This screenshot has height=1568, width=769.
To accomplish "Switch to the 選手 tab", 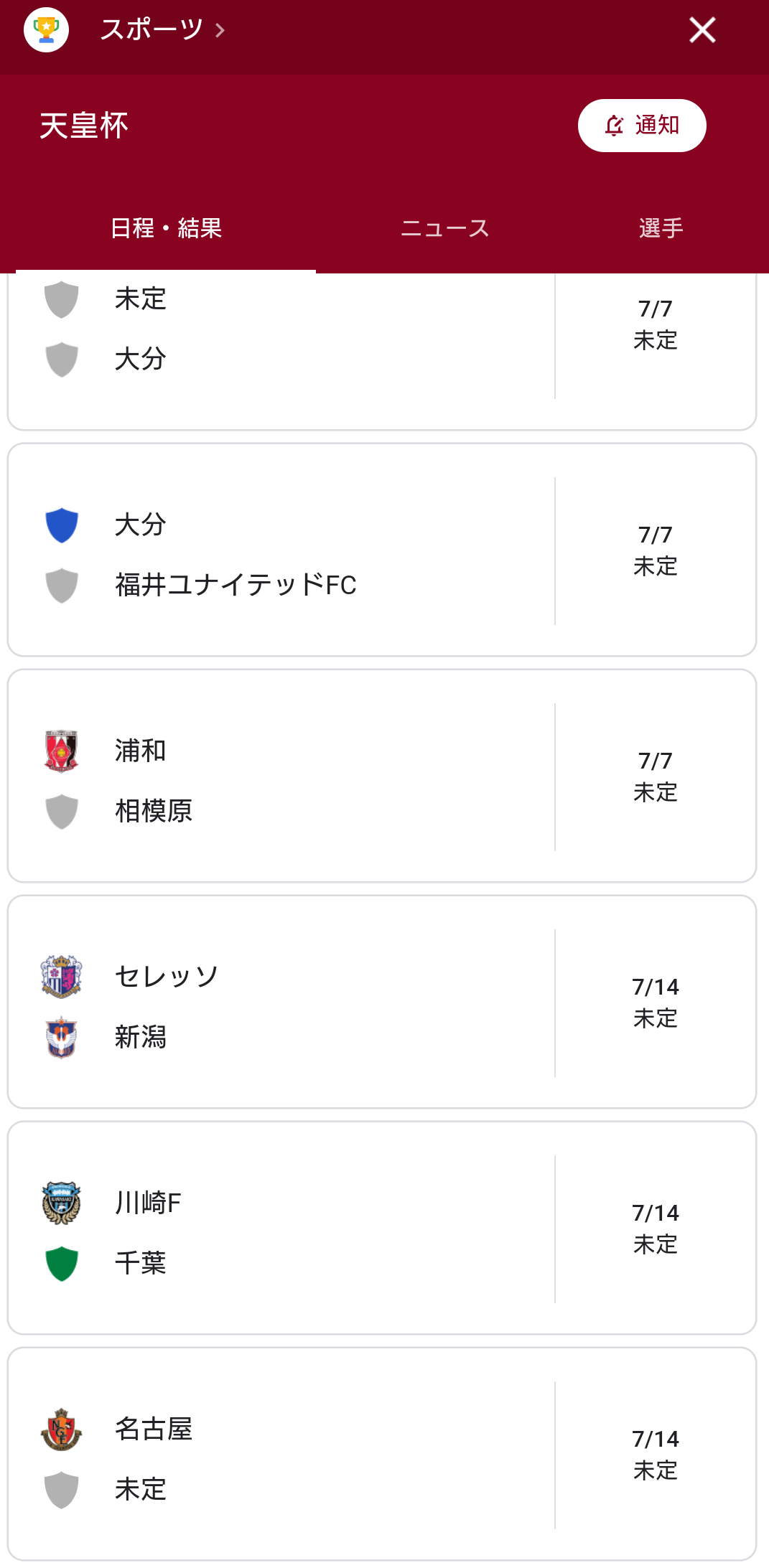I will 661,228.
